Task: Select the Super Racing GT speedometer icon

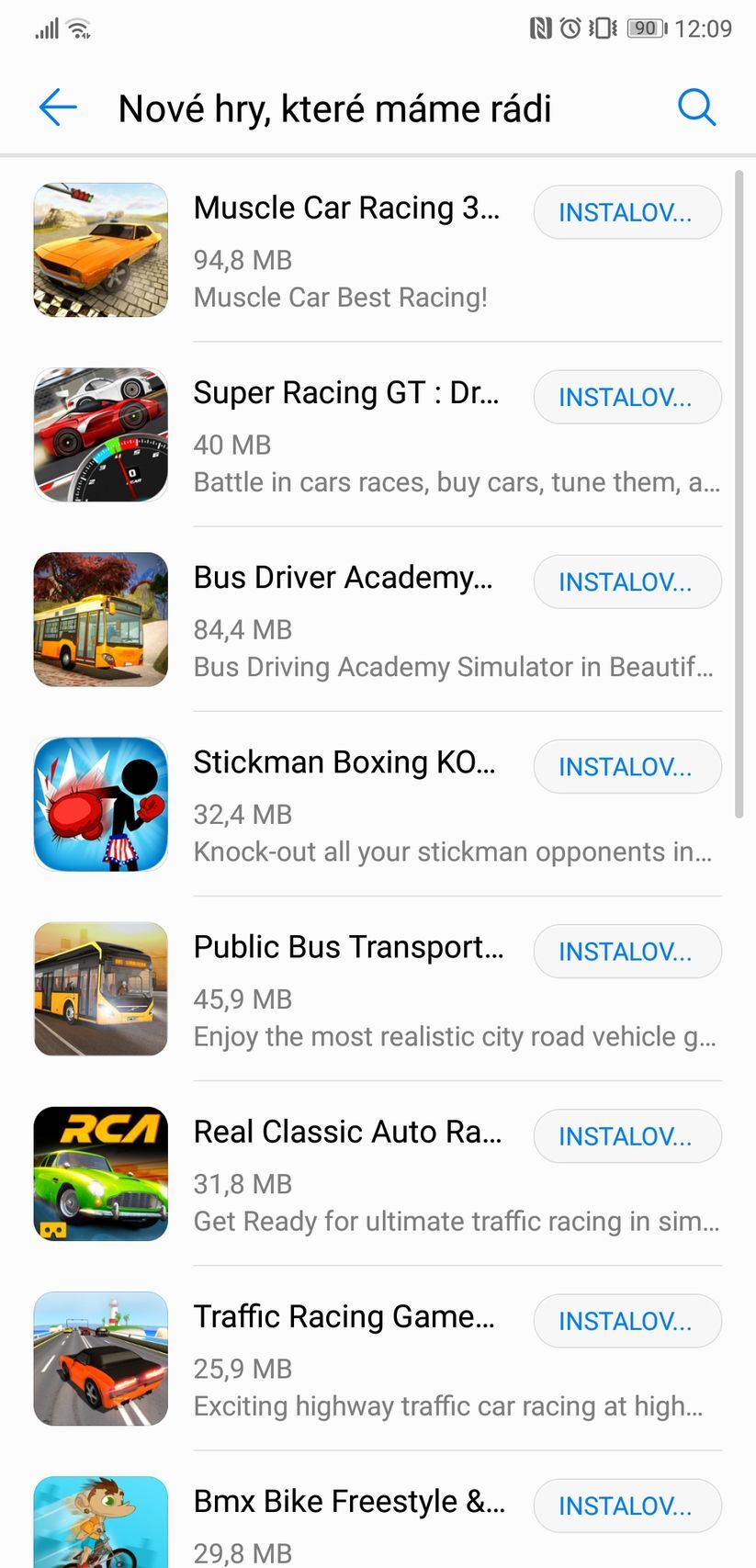Action: [100, 434]
